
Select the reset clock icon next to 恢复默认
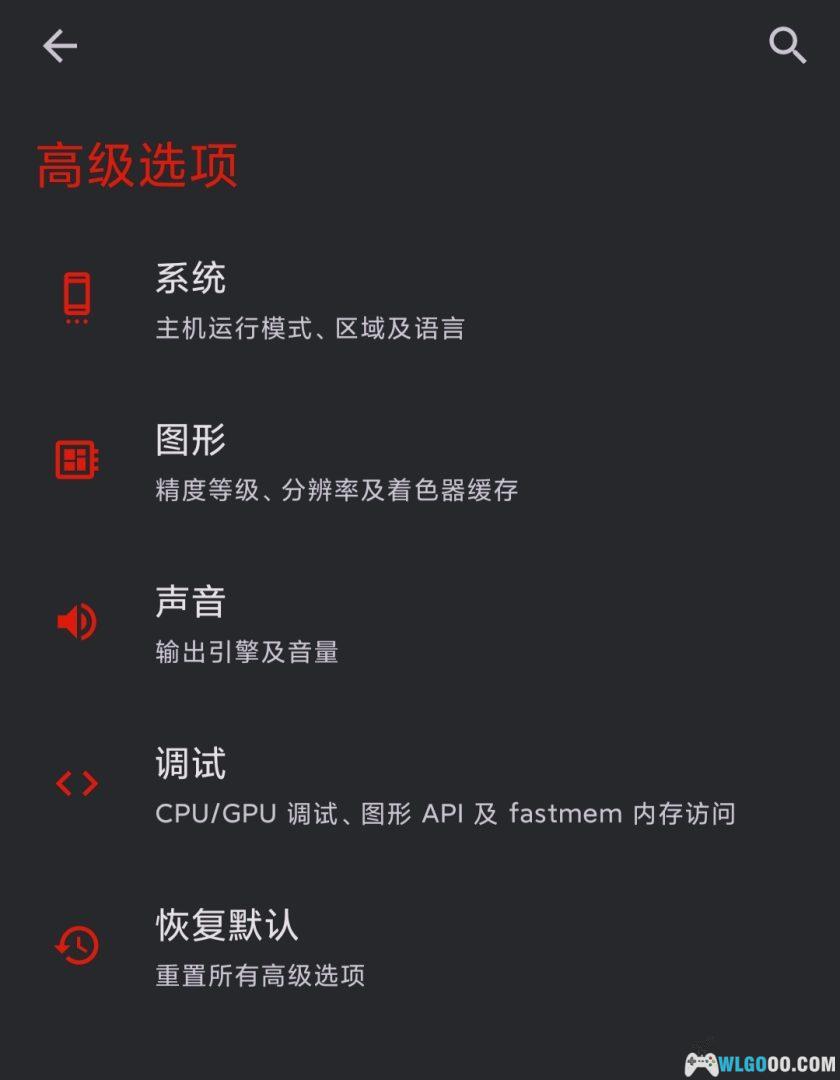point(77,946)
